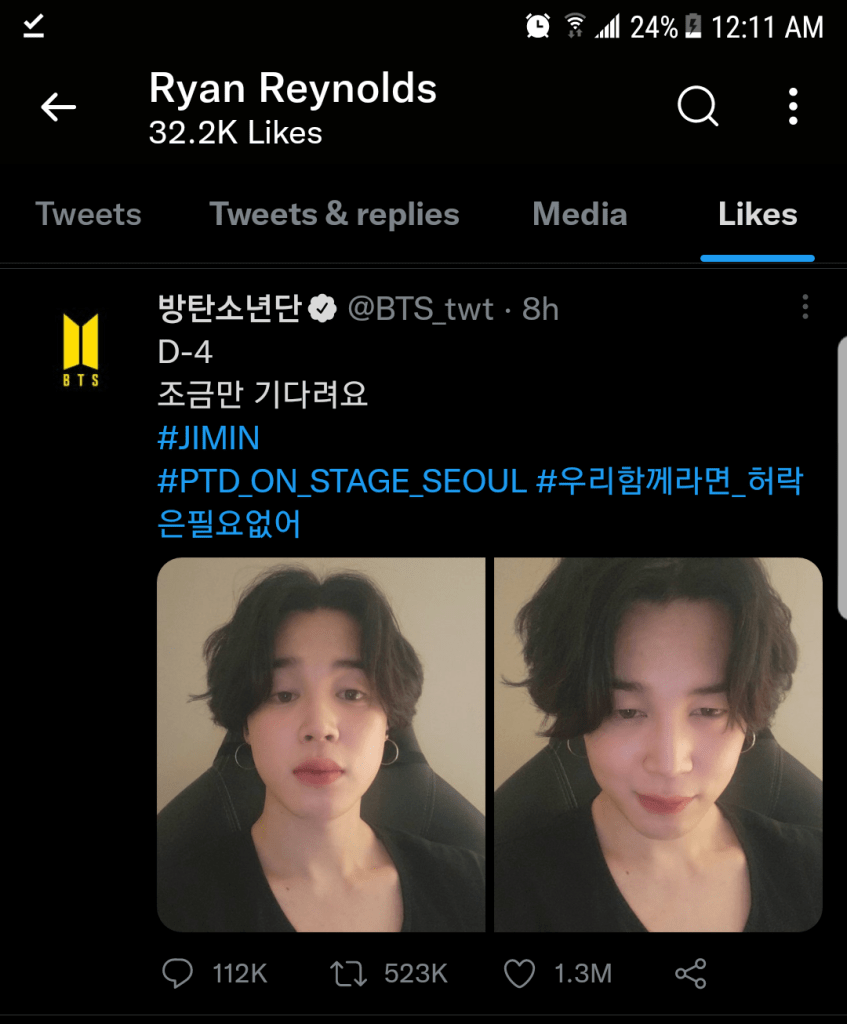Go back using the arrow

[x=58, y=107]
